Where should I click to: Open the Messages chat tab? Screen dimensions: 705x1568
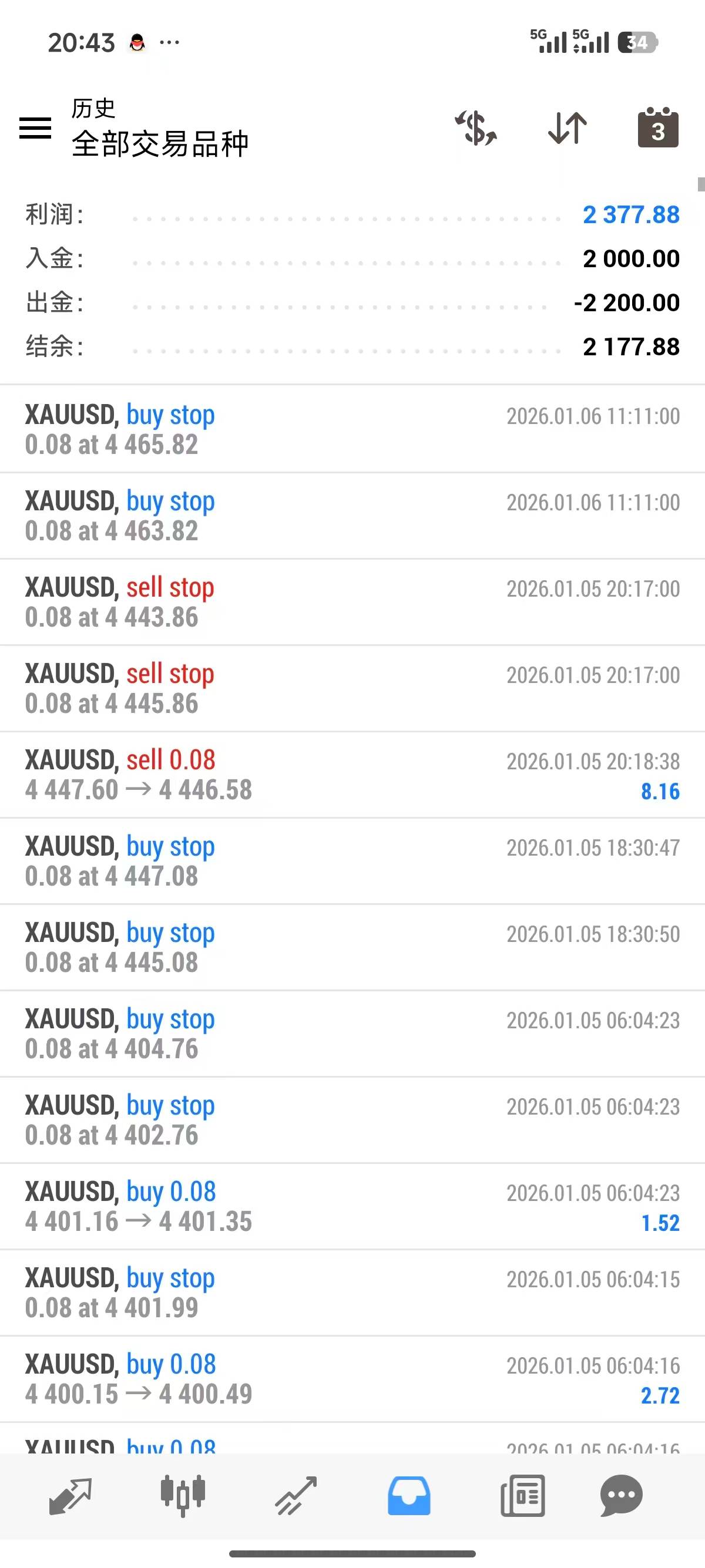tap(621, 1495)
